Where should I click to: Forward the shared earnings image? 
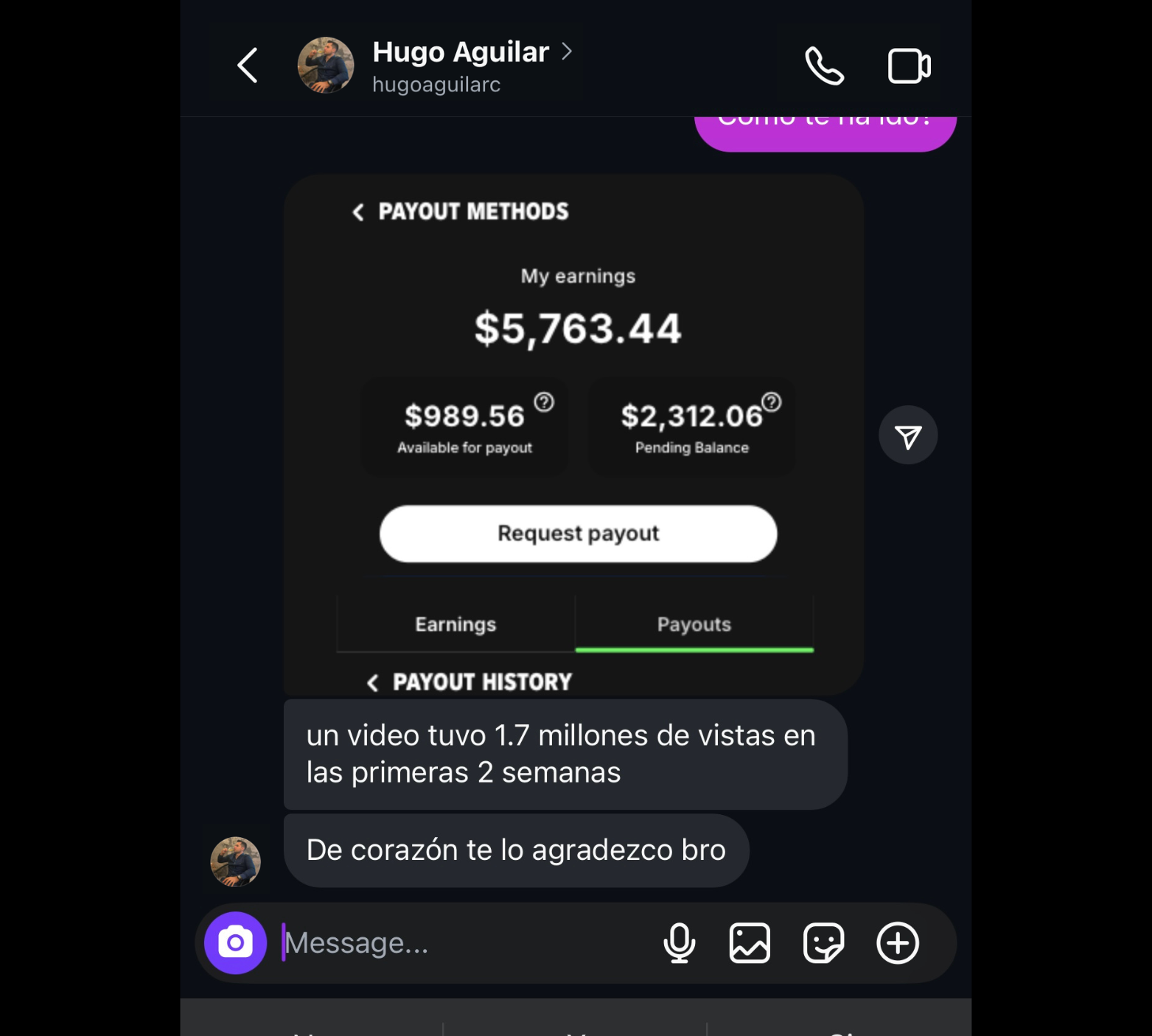point(908,435)
